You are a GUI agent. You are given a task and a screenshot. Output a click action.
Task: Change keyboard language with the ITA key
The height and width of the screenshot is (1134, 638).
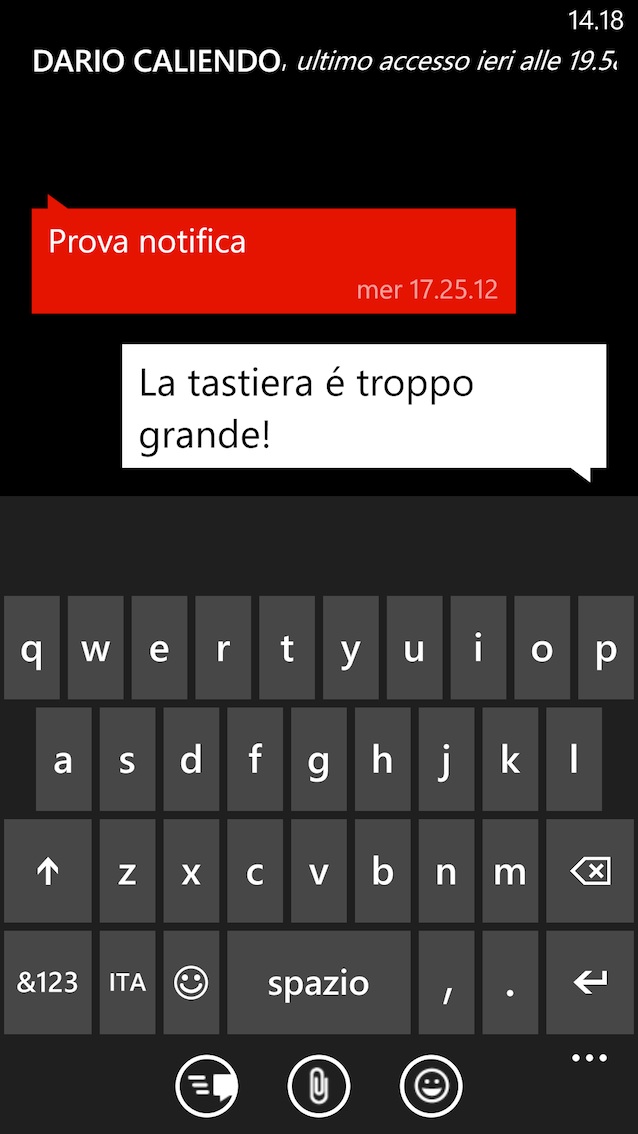[x=127, y=983]
